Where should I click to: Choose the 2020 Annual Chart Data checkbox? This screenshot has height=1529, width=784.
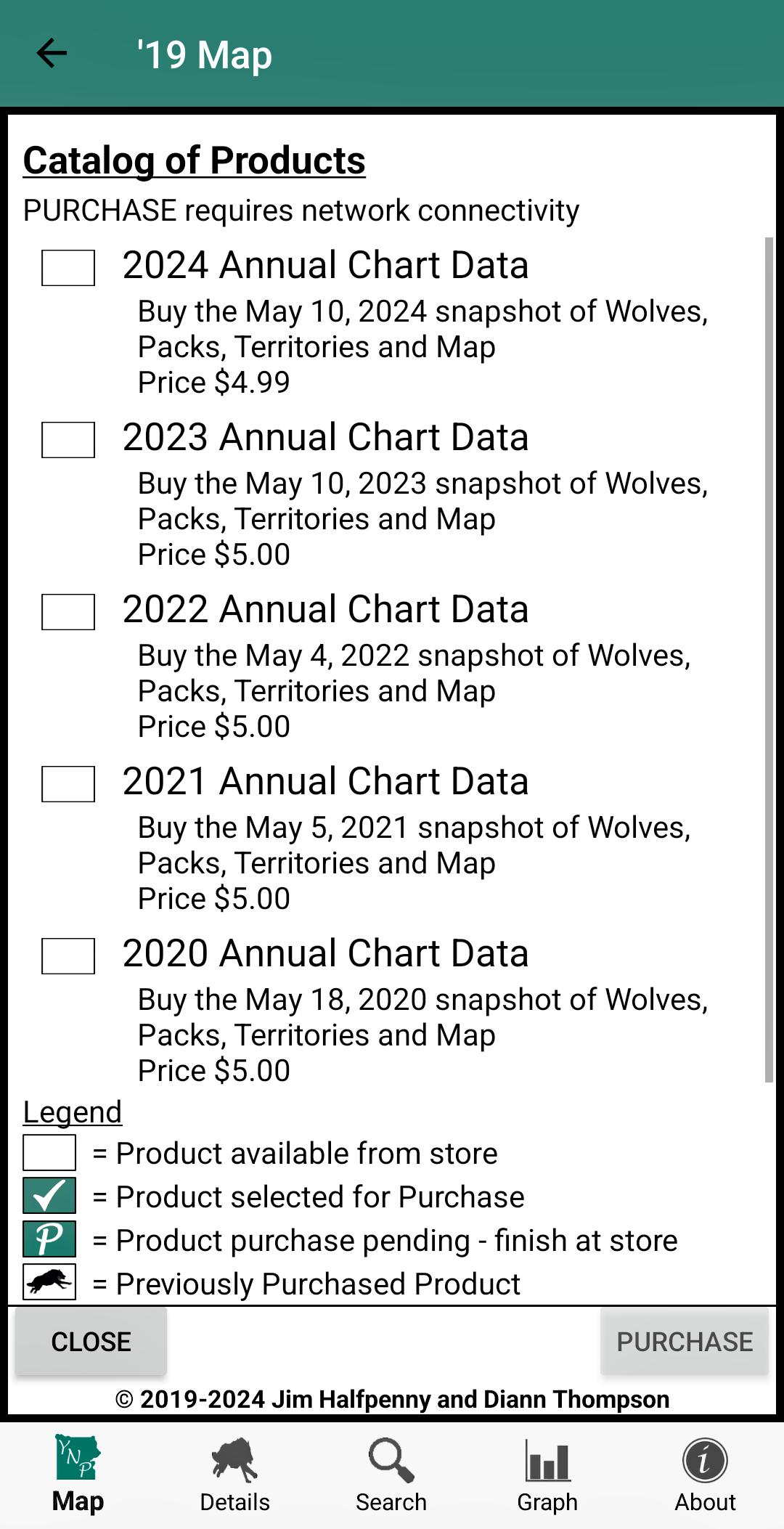pos(68,956)
